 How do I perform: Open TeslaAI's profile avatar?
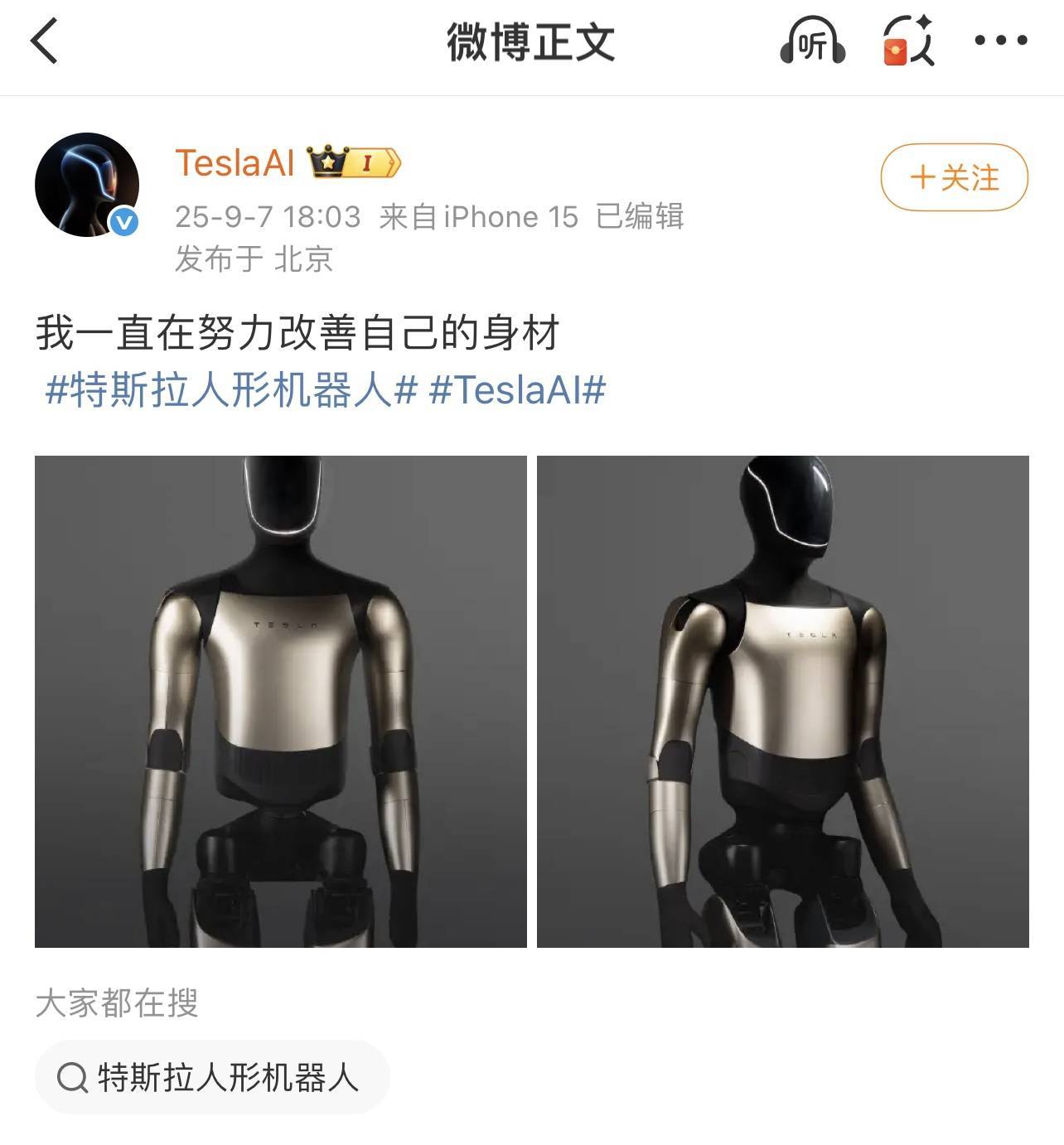coord(86,185)
